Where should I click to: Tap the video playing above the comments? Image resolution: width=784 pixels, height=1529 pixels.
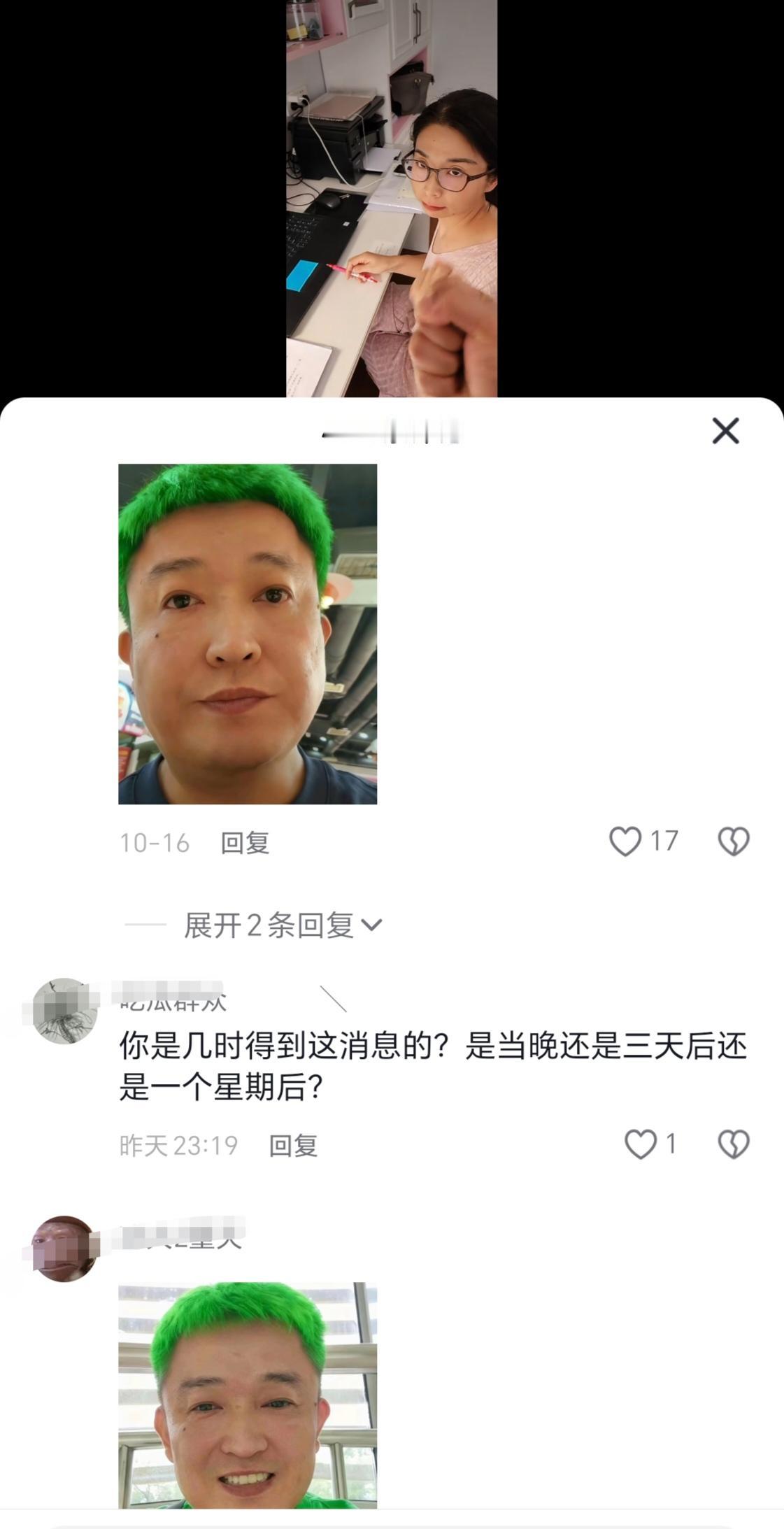point(392,199)
